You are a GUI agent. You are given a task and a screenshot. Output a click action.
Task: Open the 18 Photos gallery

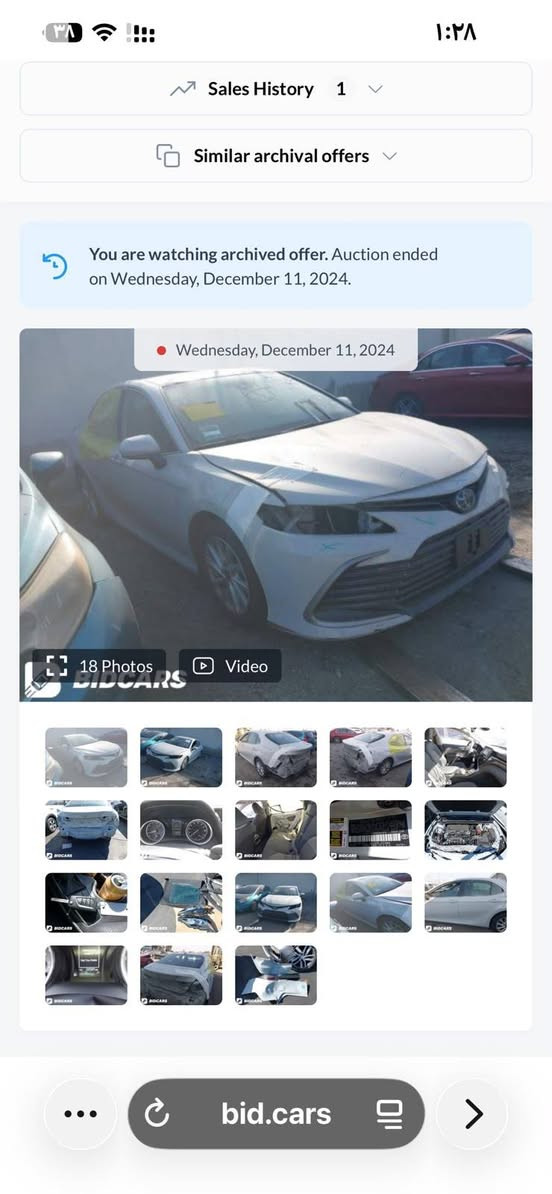[x=99, y=666]
